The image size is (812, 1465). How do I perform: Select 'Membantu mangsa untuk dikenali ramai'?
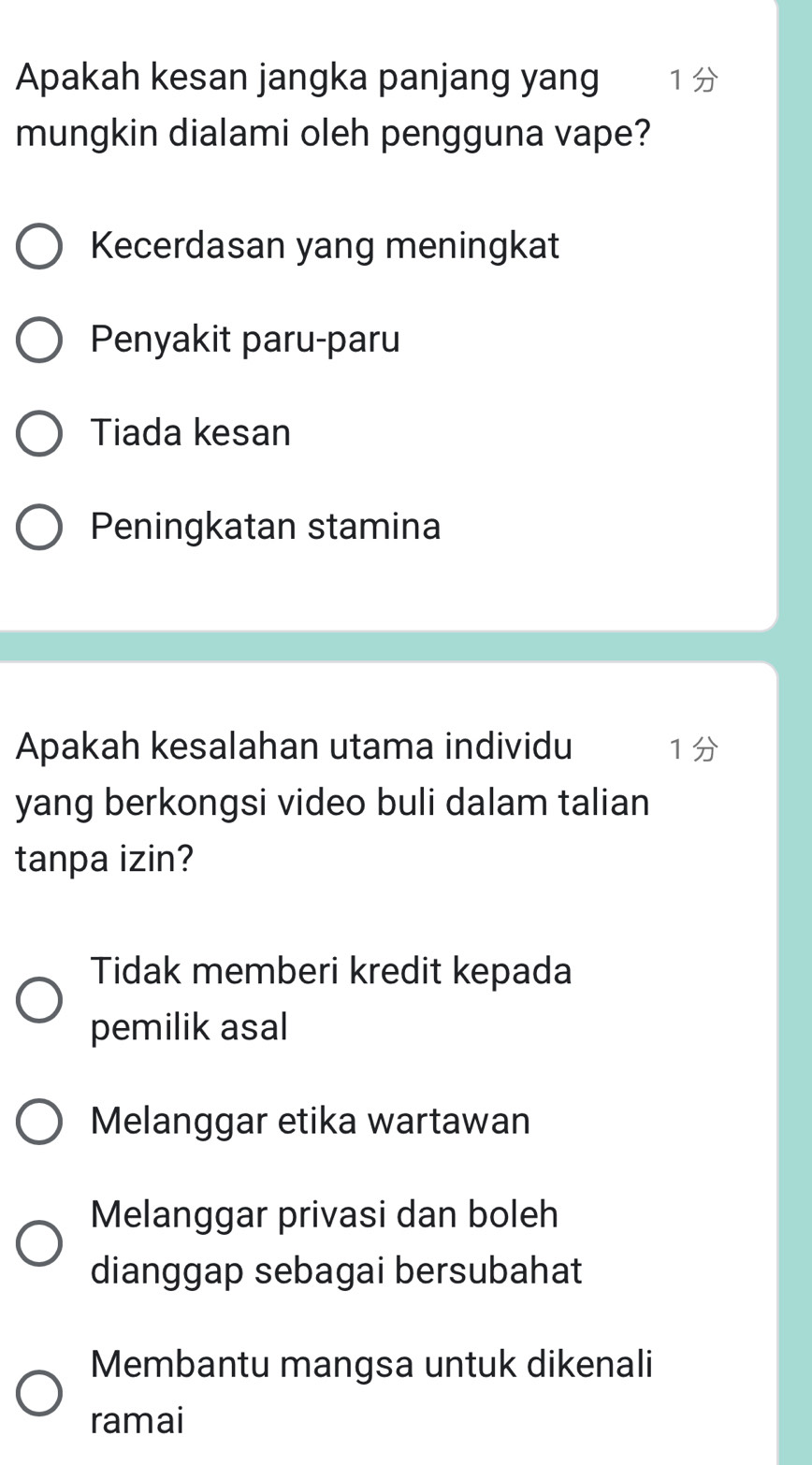[39, 1392]
